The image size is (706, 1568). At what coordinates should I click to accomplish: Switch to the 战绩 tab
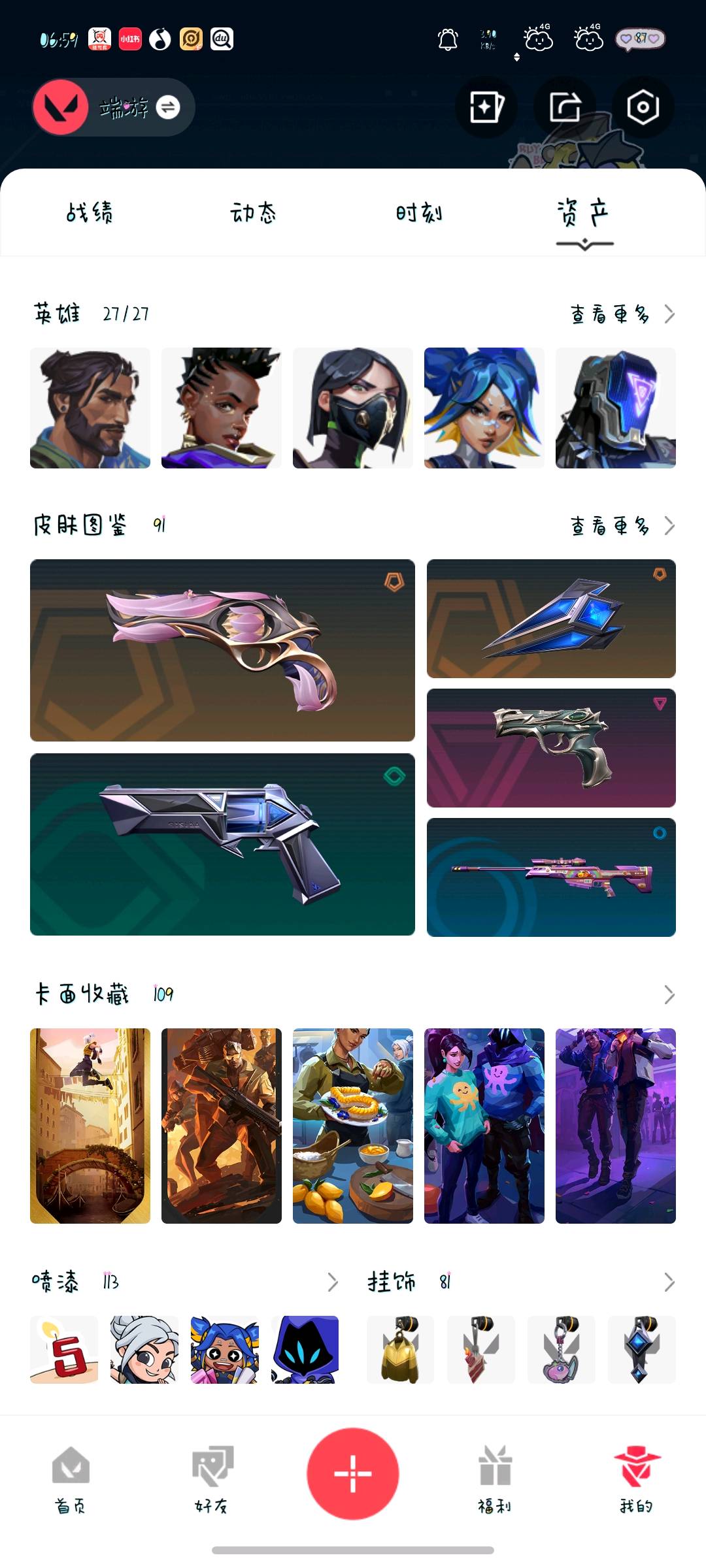coord(90,213)
